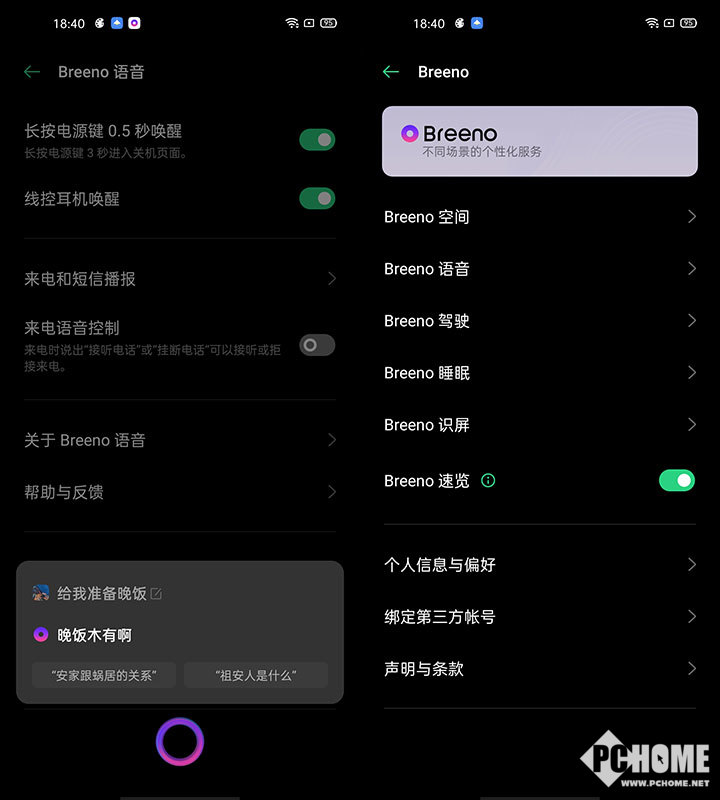Open the Breeno 不同场景的个性化服务 banner
The height and width of the screenshot is (800, 720).
540,141
